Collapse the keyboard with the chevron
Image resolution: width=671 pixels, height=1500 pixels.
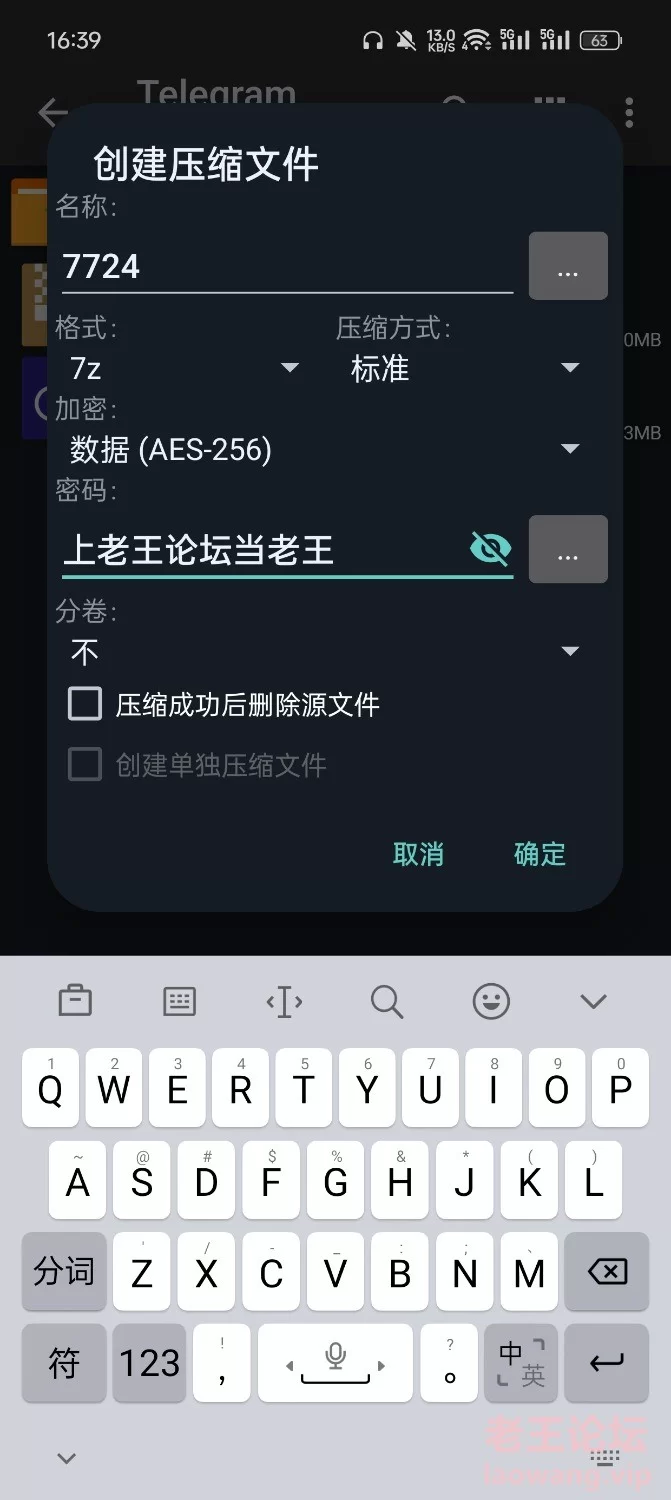click(593, 1001)
